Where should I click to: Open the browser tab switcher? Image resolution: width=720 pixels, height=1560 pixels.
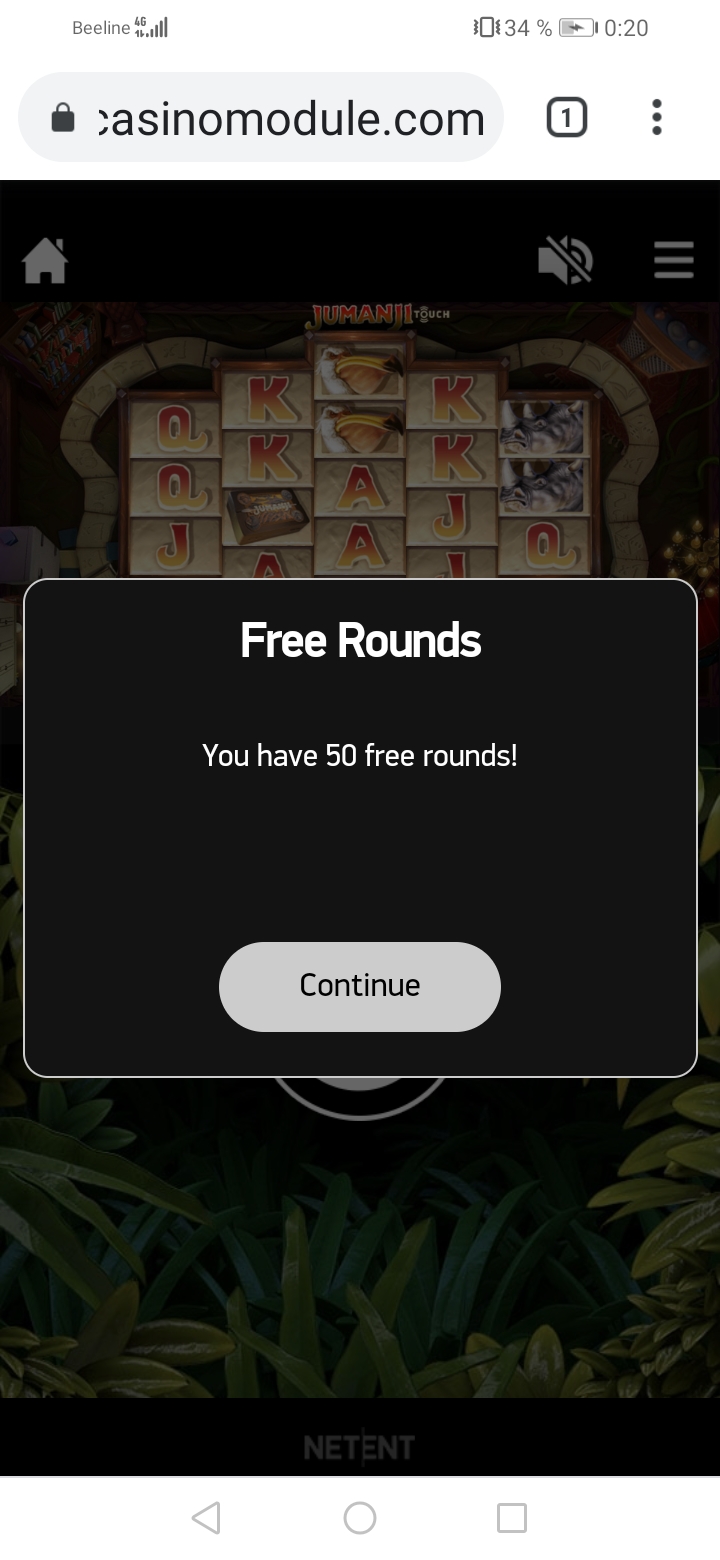tap(566, 118)
